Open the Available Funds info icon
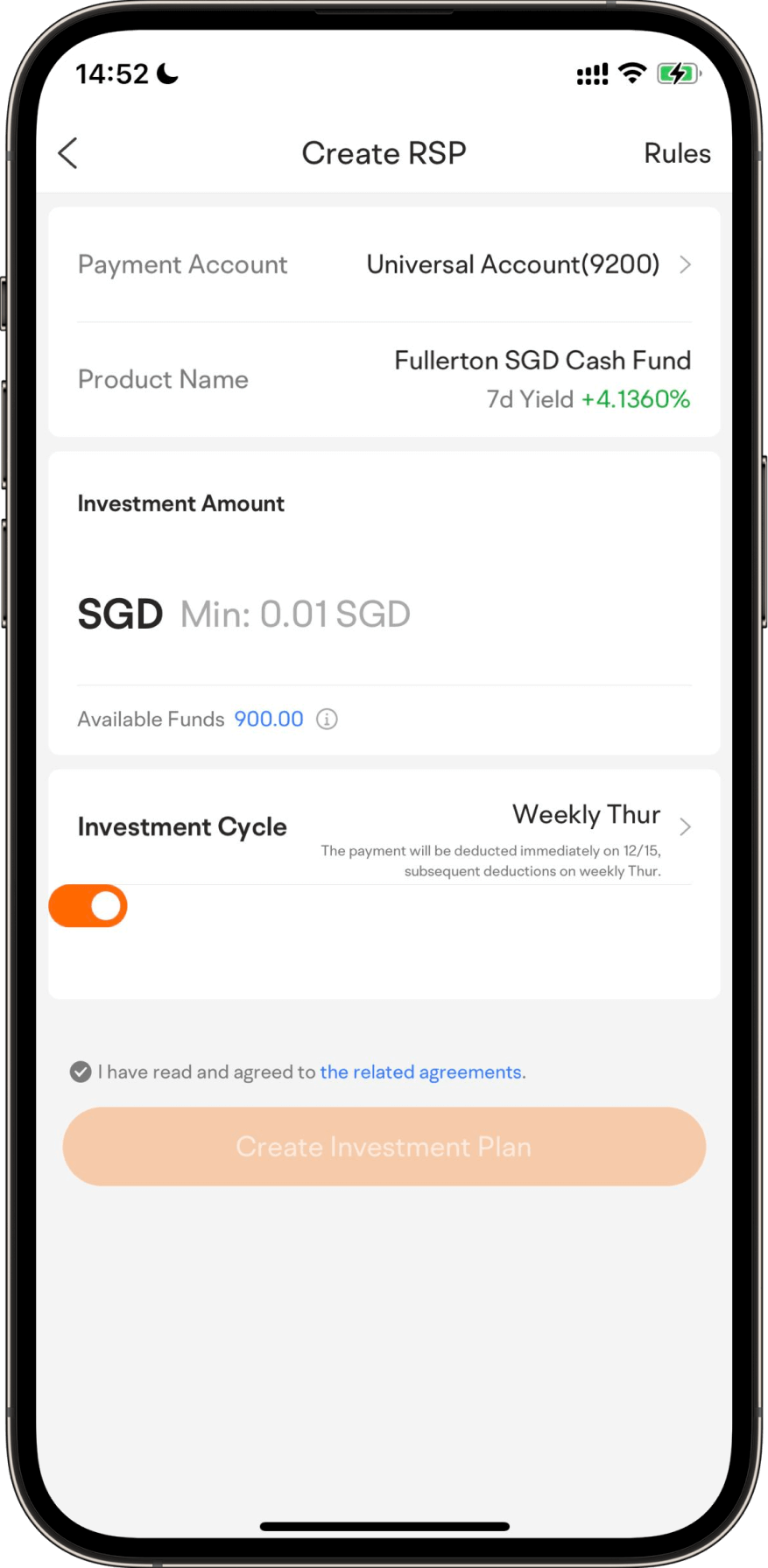This screenshot has width=768, height=1568. click(327, 719)
